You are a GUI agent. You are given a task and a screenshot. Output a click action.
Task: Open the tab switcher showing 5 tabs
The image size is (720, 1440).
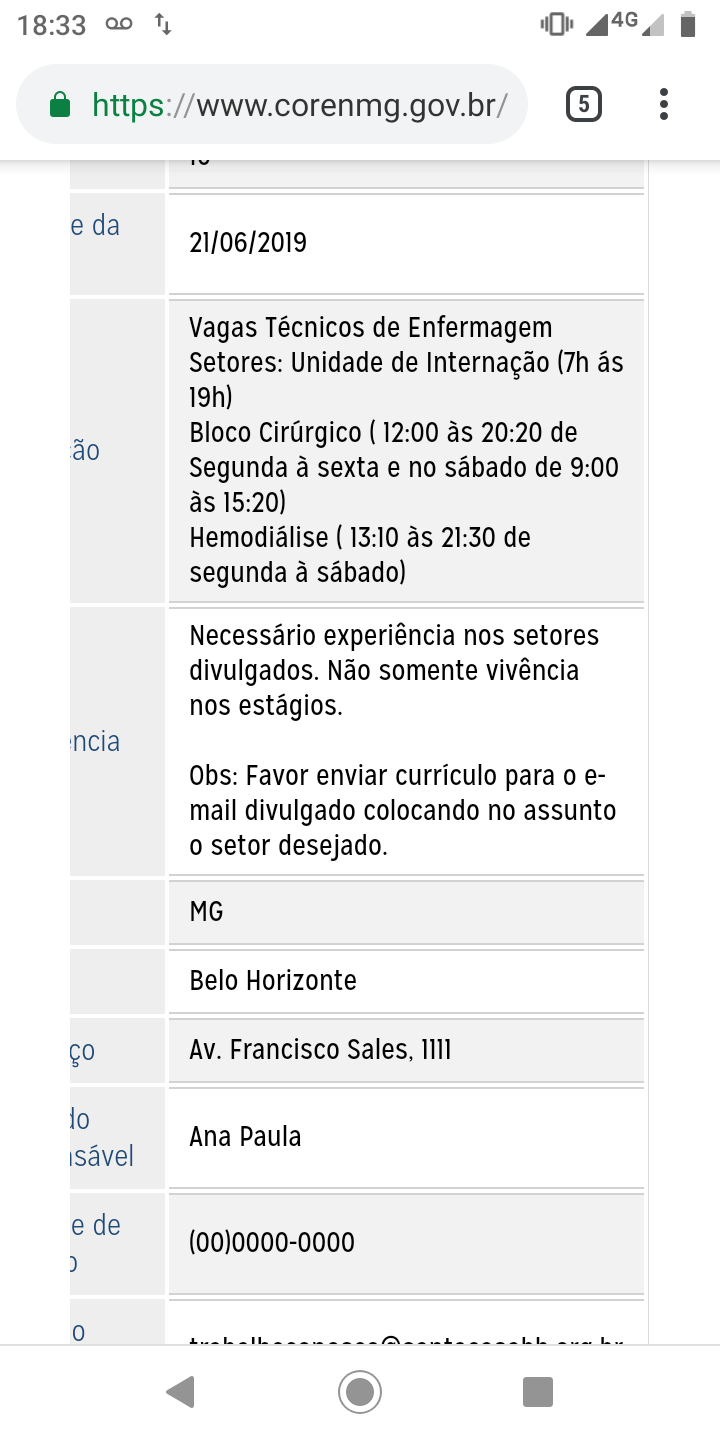pos(584,104)
